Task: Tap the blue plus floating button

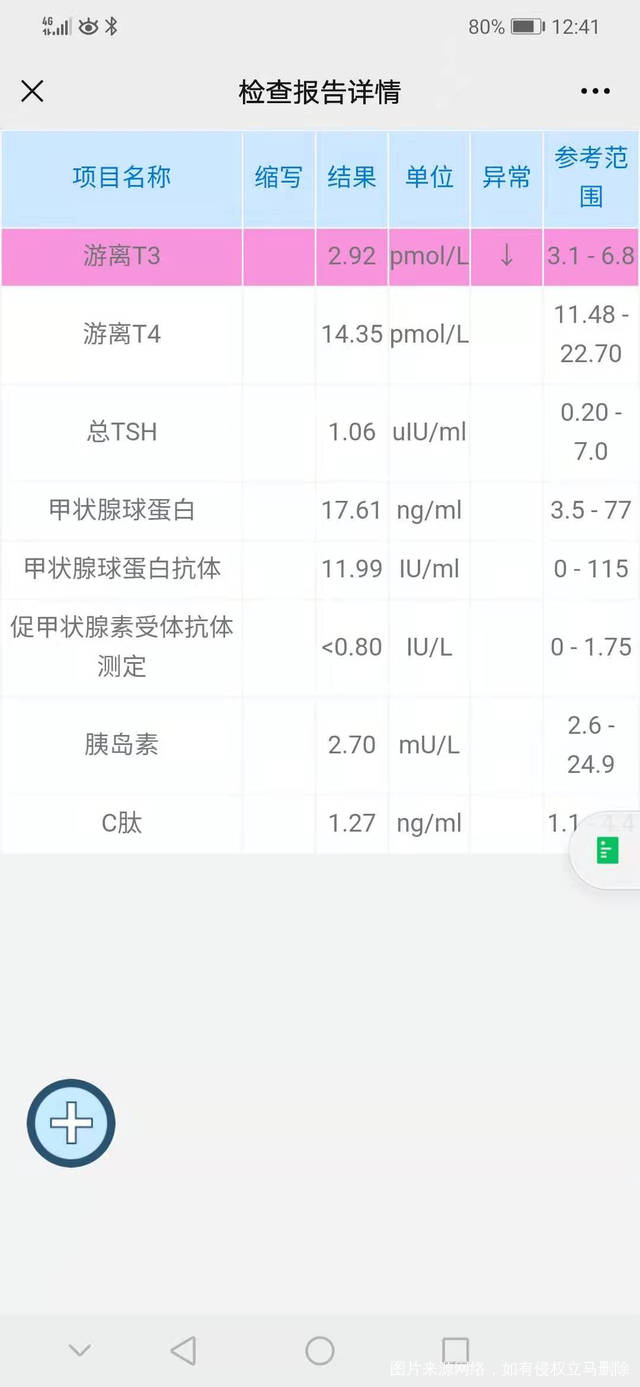Action: point(71,1123)
